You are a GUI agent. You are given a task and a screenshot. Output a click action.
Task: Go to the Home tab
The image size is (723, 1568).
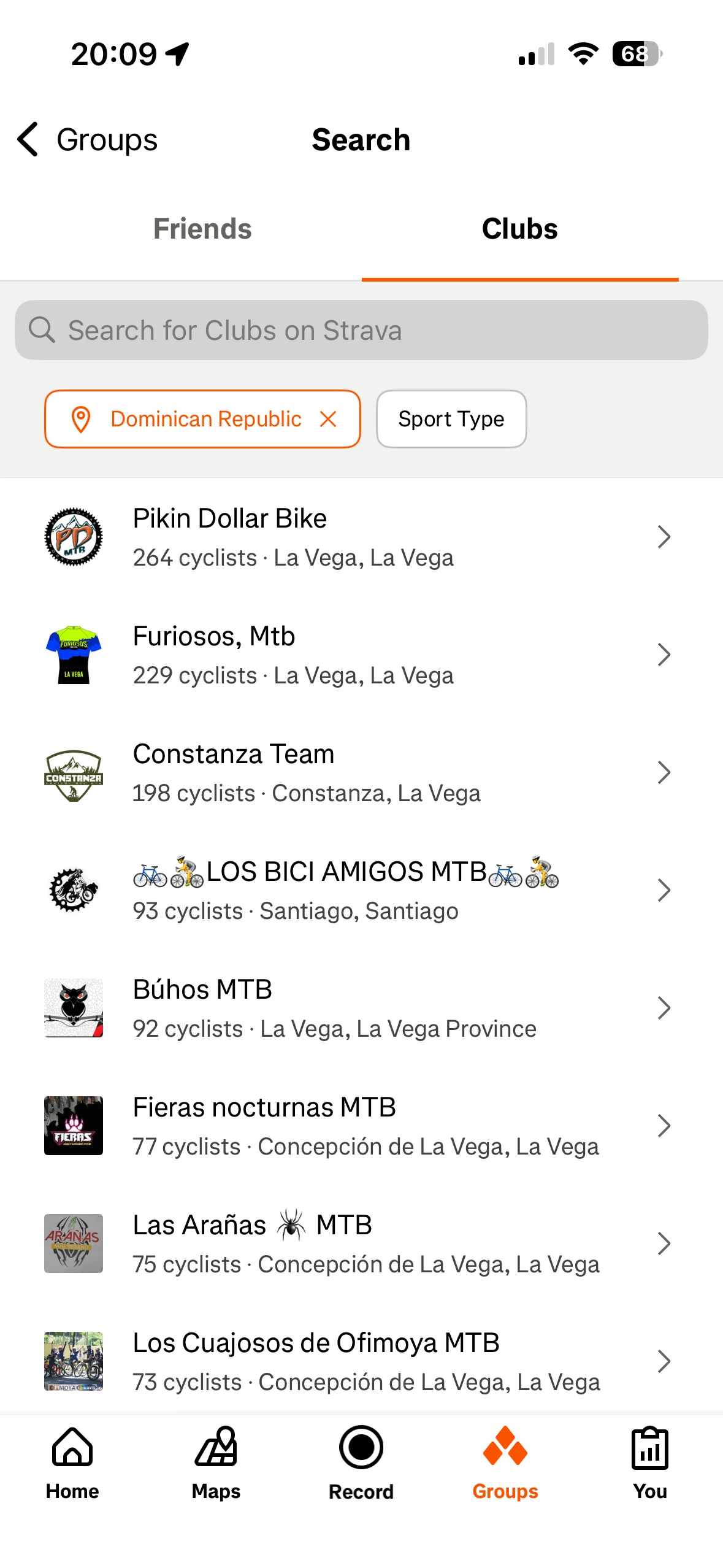point(72,1463)
